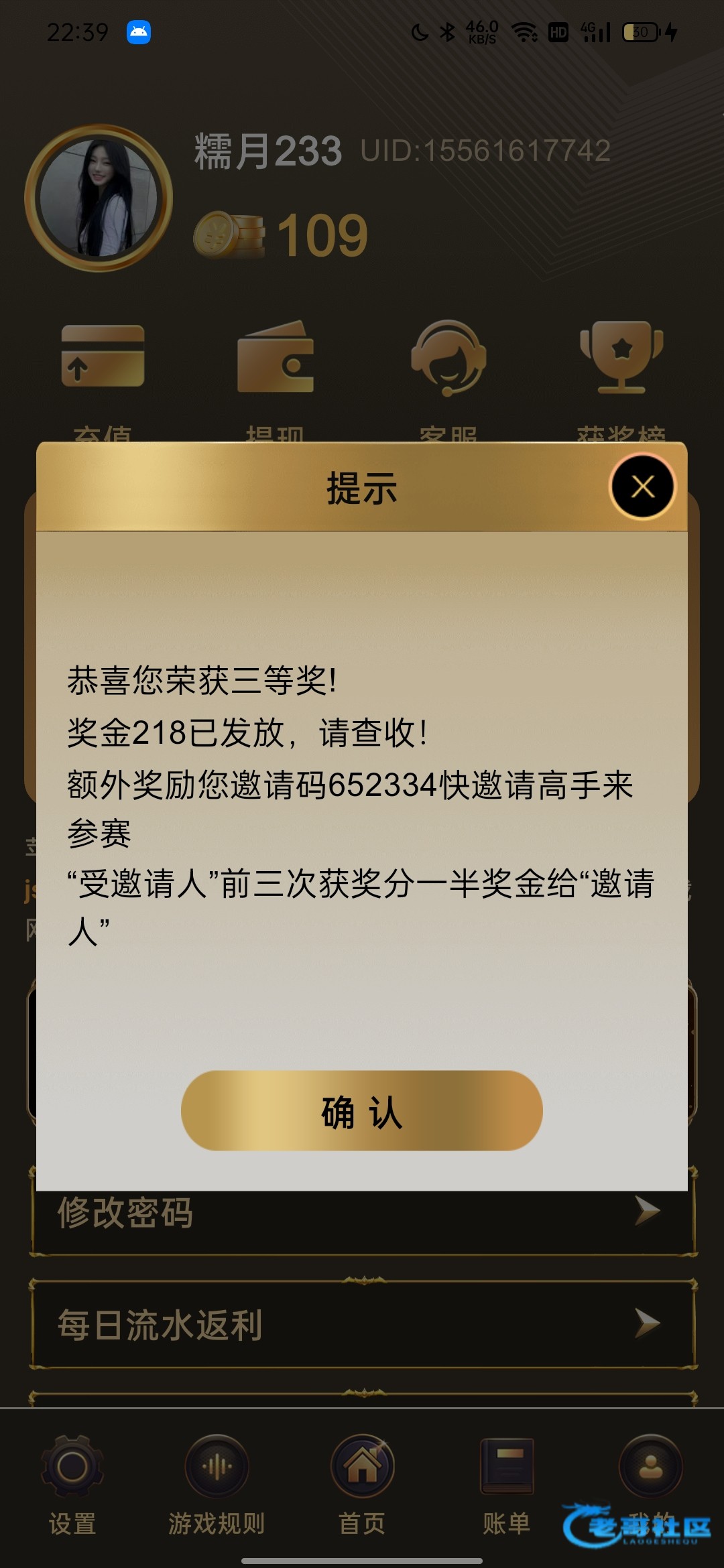
Task: Contact 客服 via headset icon
Action: tap(448, 358)
